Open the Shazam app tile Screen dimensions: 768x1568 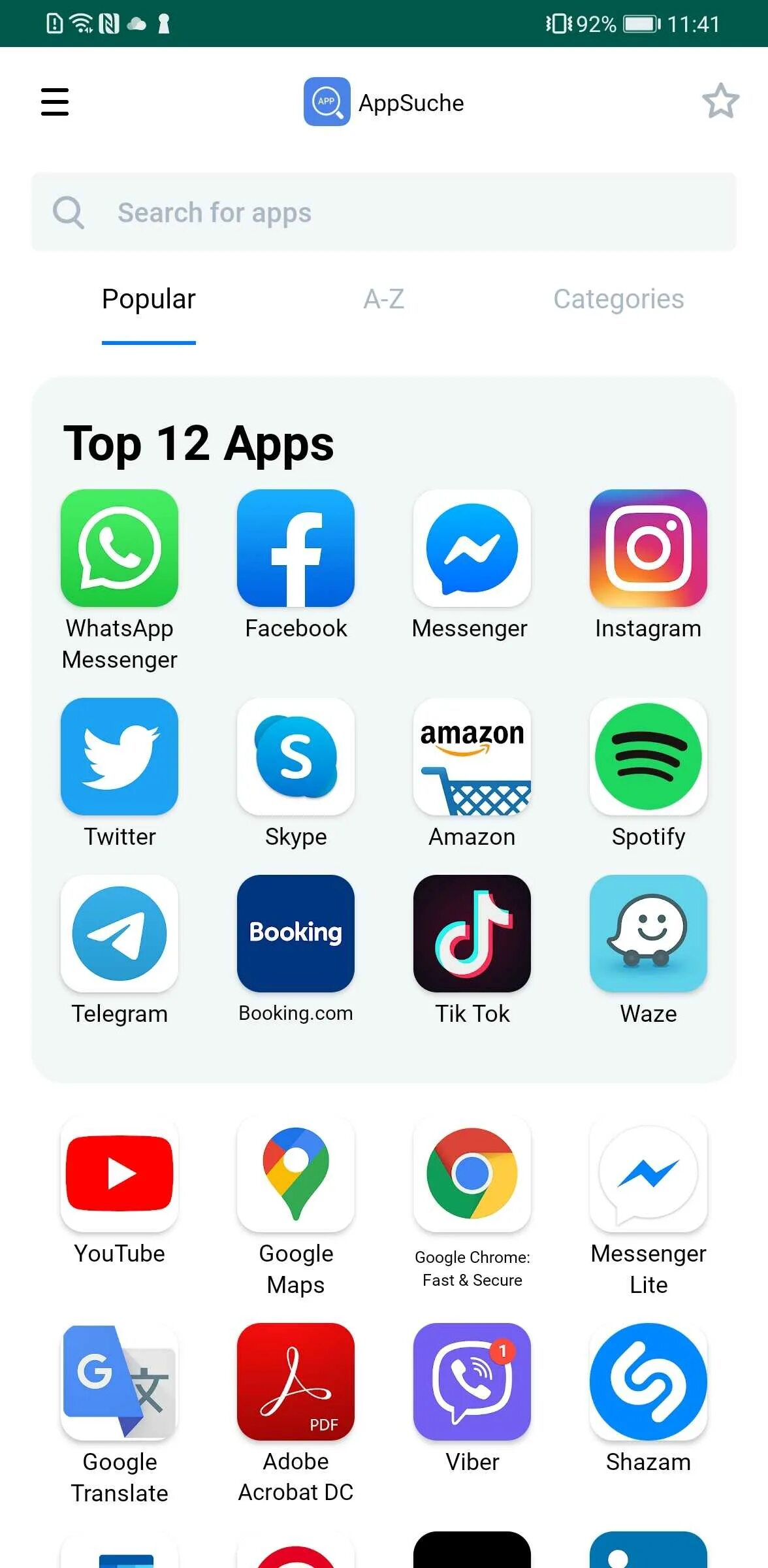648,1382
